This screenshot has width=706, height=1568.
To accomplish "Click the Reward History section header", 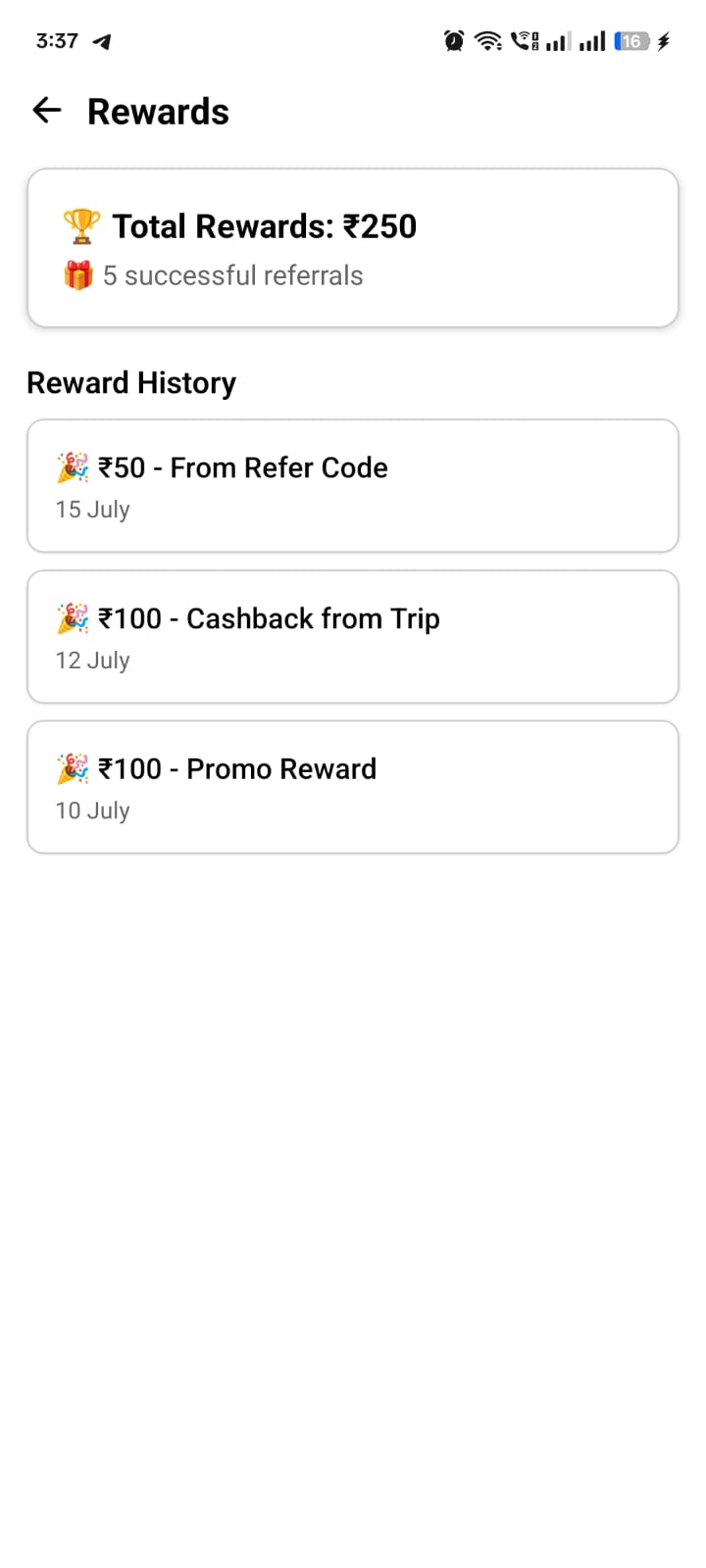I will pos(131,382).
